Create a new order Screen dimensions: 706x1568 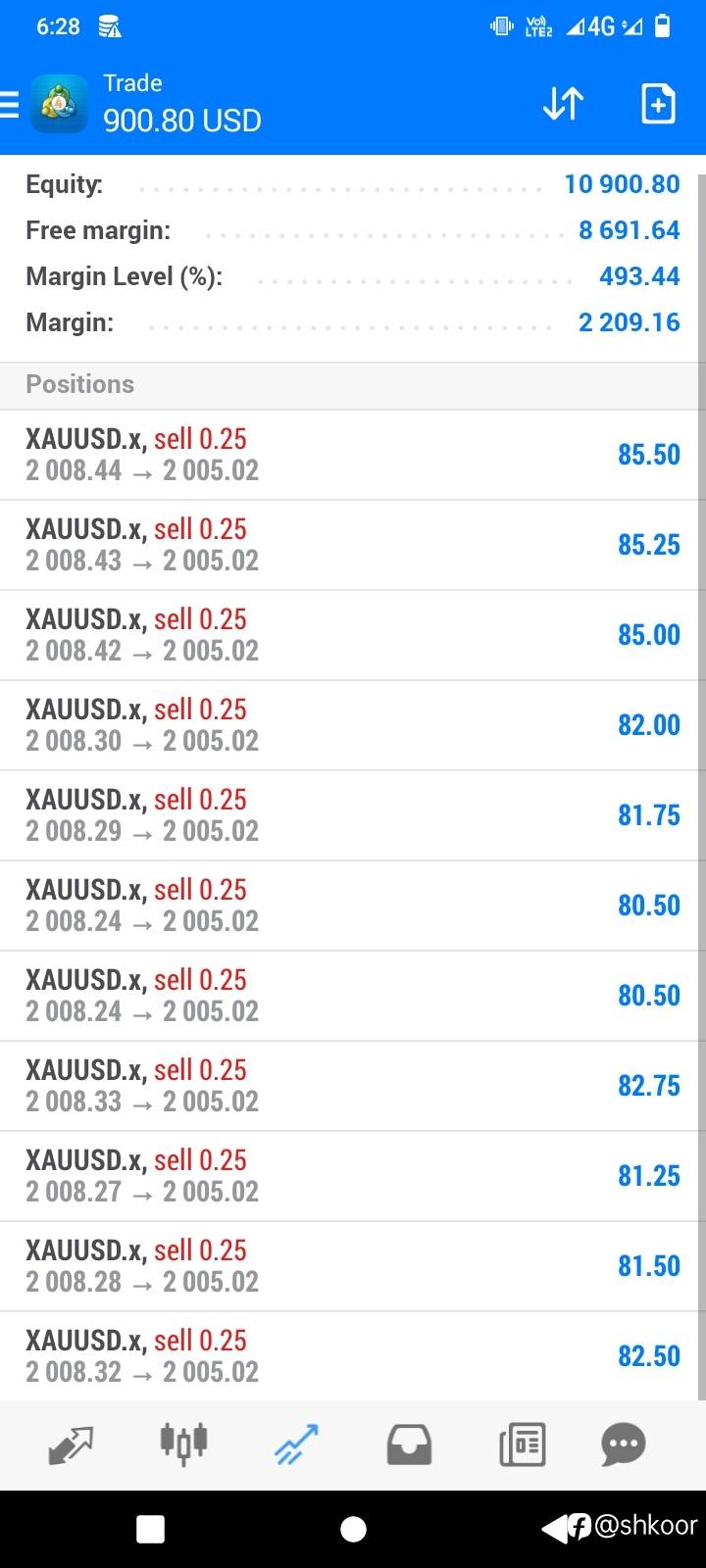[658, 104]
